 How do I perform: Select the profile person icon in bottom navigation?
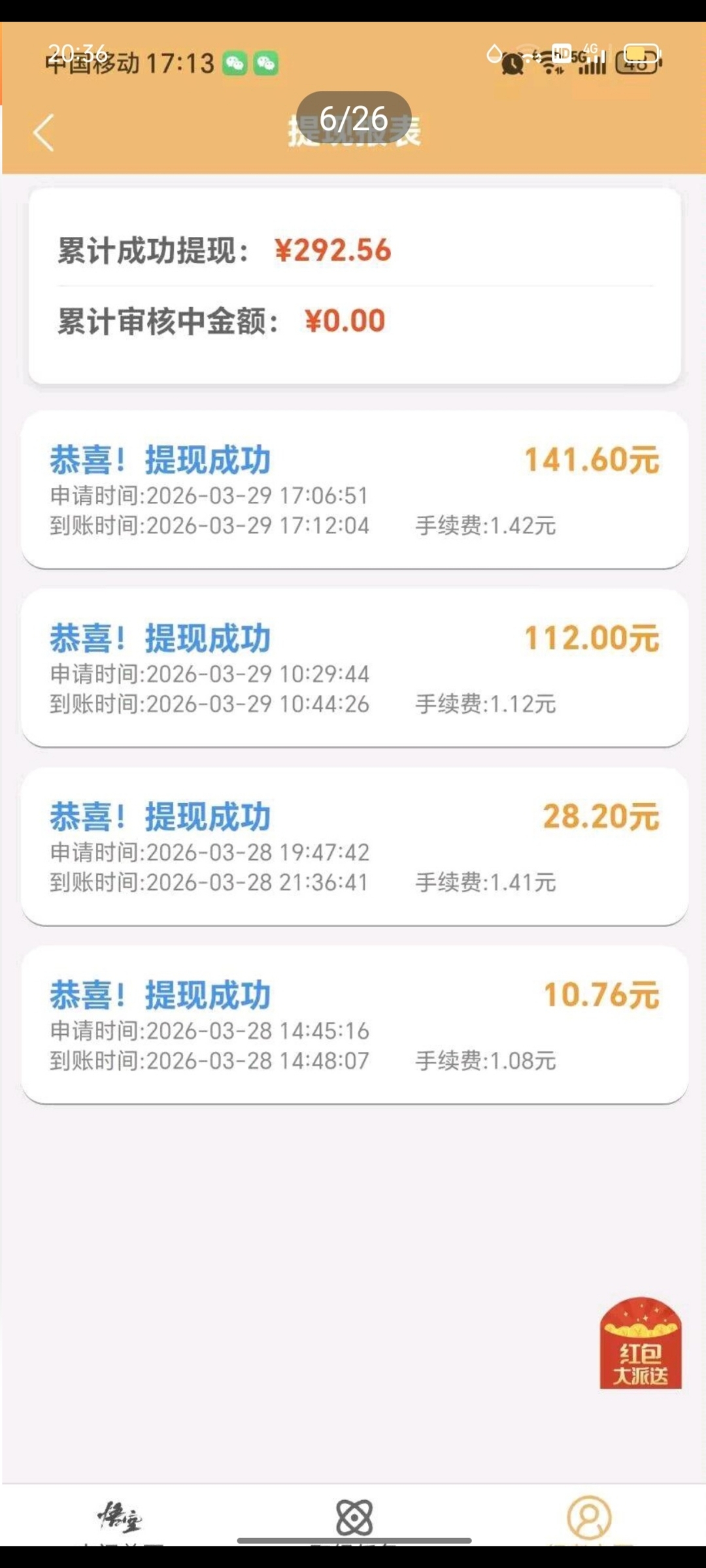click(588, 1516)
